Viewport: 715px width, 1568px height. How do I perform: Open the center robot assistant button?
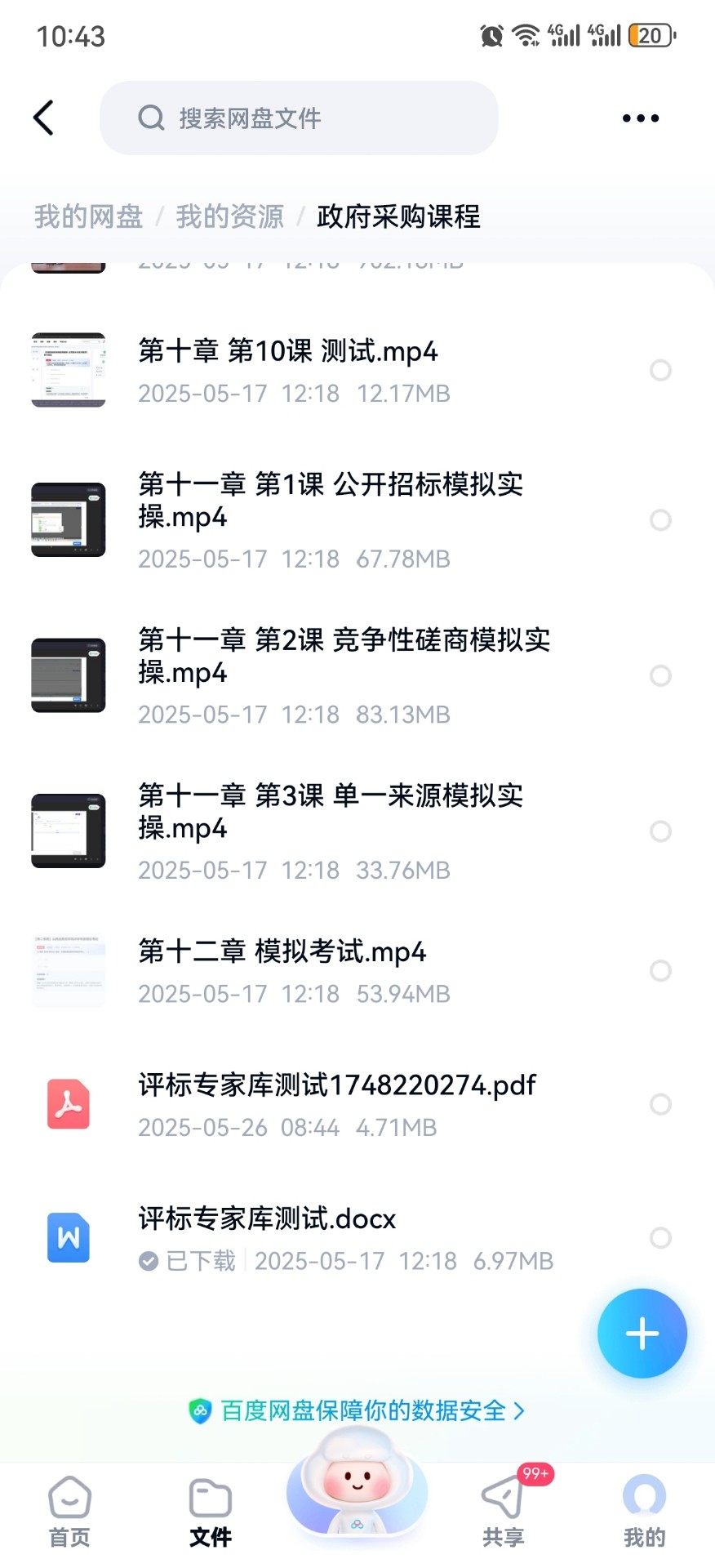357,1486
